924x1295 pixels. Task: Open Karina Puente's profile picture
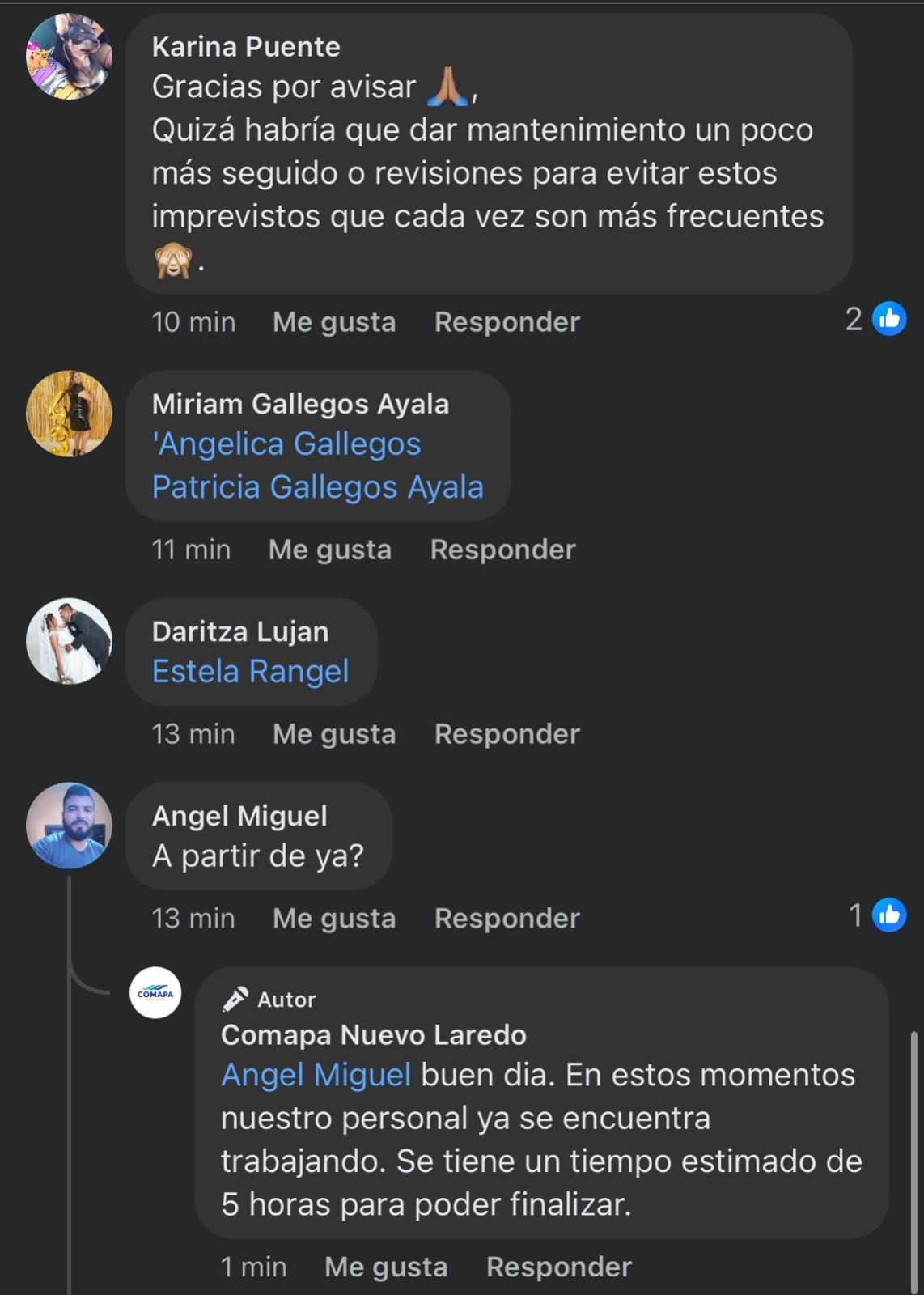(69, 56)
